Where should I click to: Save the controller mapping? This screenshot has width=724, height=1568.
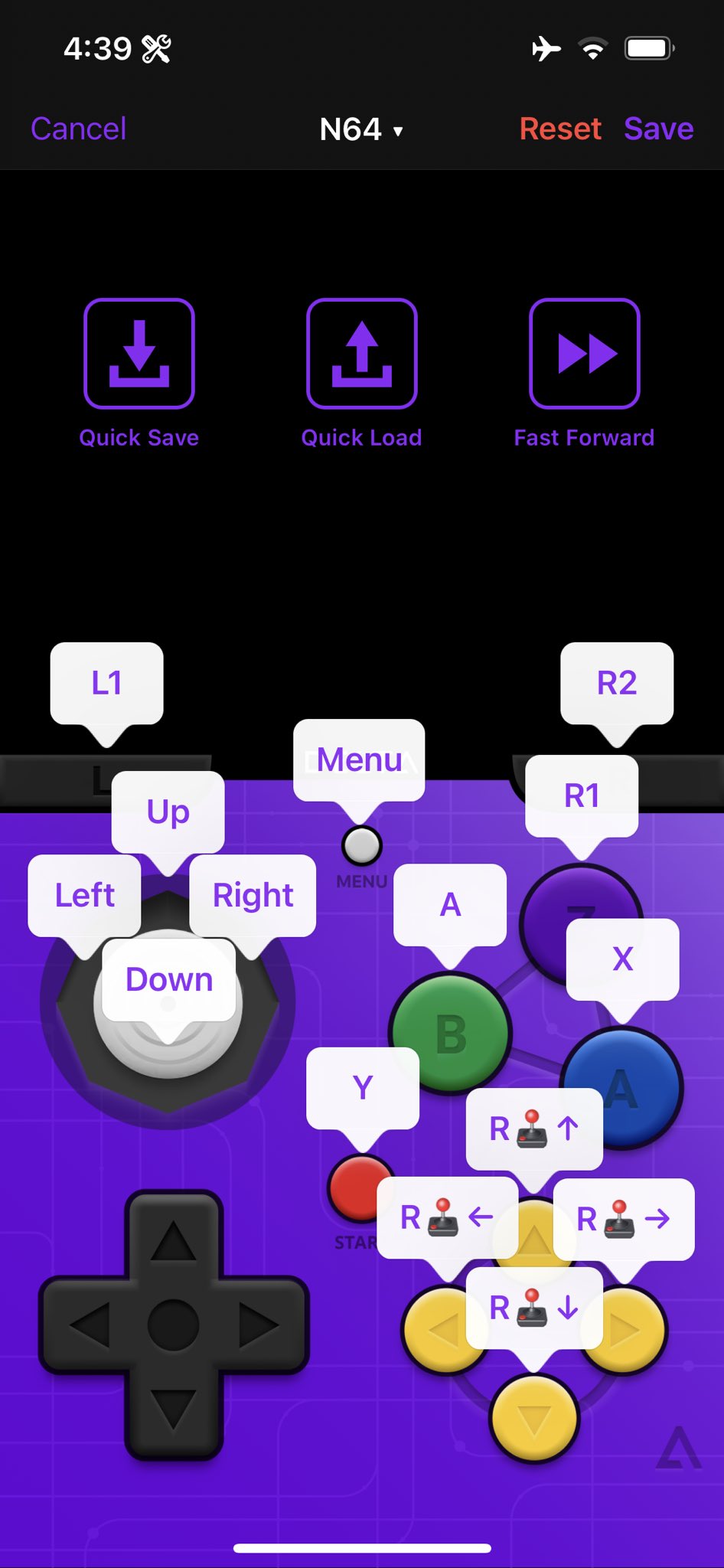click(x=658, y=129)
